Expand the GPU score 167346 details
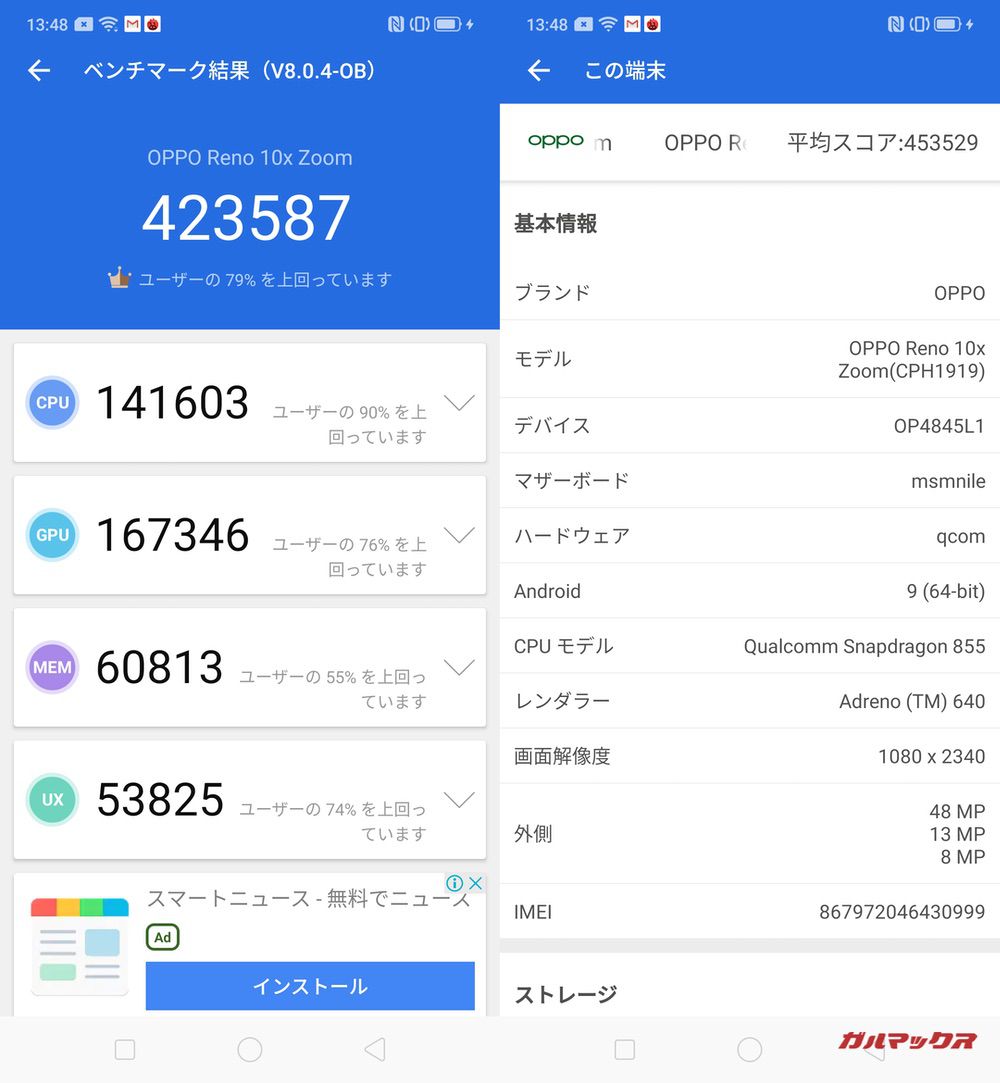 [459, 535]
